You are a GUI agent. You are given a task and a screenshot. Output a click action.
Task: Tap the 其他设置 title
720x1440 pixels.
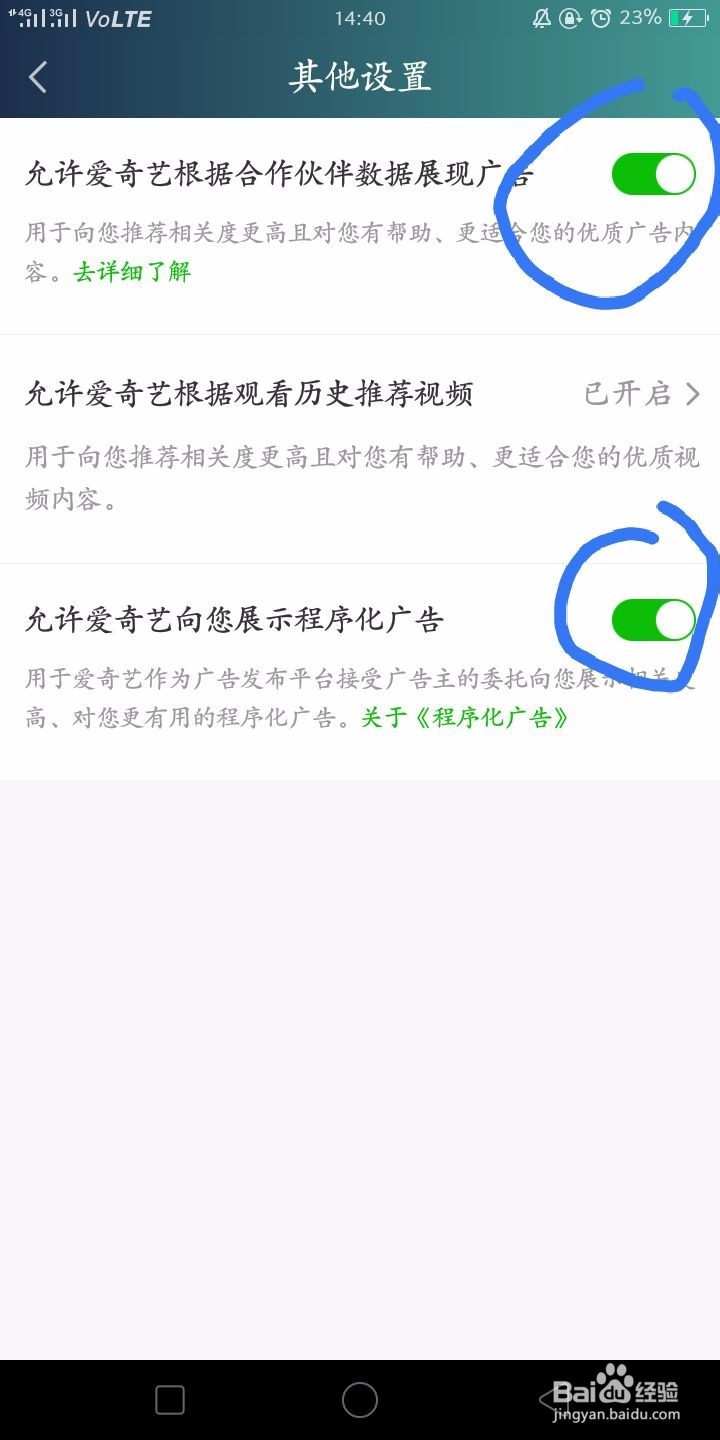(x=360, y=77)
